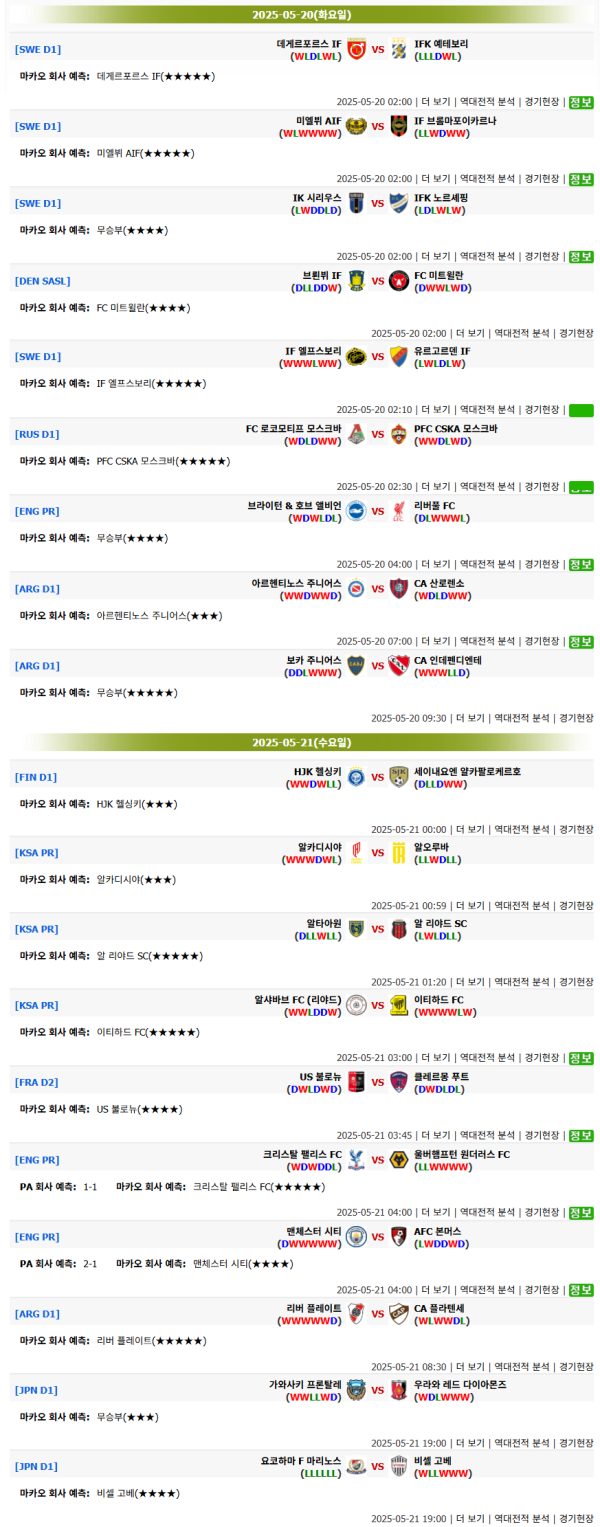Open 경기현장 for HJK 헬싱키 match
This screenshot has height=1527, width=600.
click(576, 829)
